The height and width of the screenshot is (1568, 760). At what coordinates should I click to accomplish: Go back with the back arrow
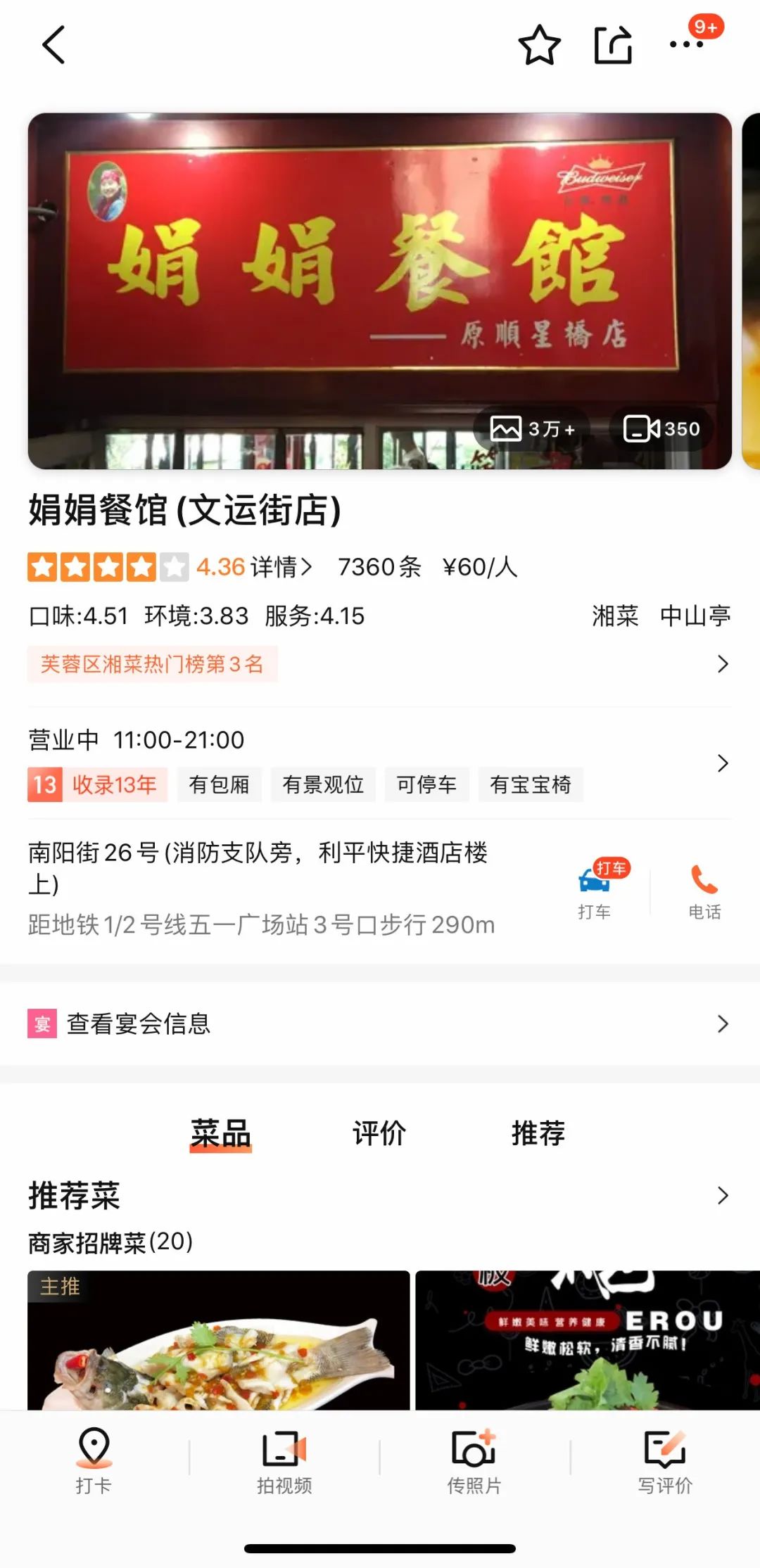51,44
